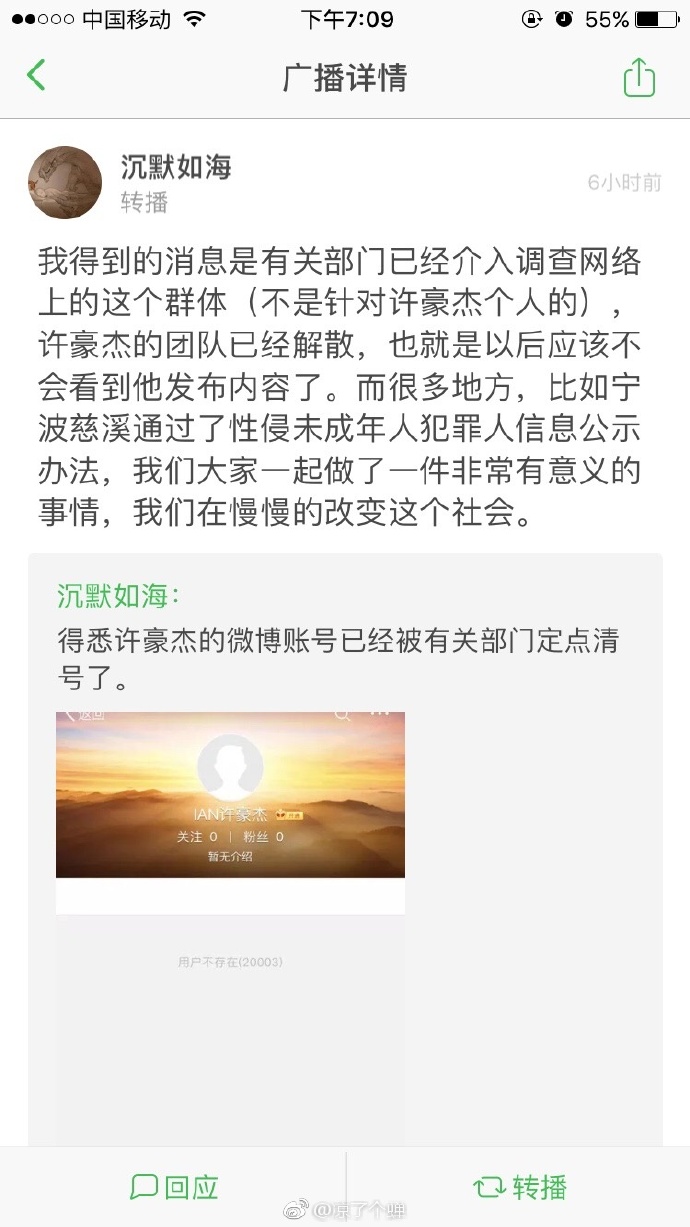Go back using the green arrow
The height and width of the screenshot is (1227, 690).
click(37, 76)
